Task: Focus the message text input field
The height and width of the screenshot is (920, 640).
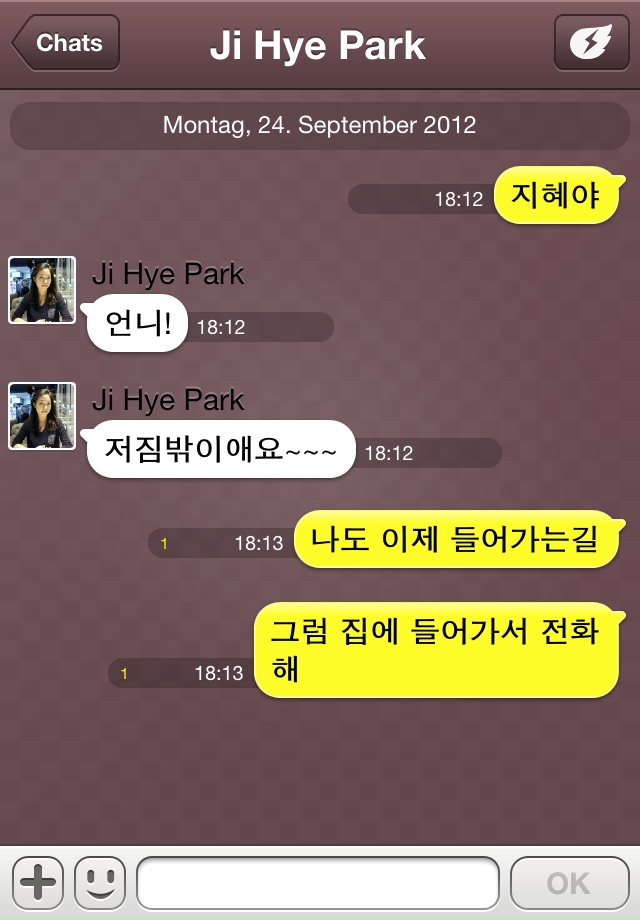Action: coord(318,882)
